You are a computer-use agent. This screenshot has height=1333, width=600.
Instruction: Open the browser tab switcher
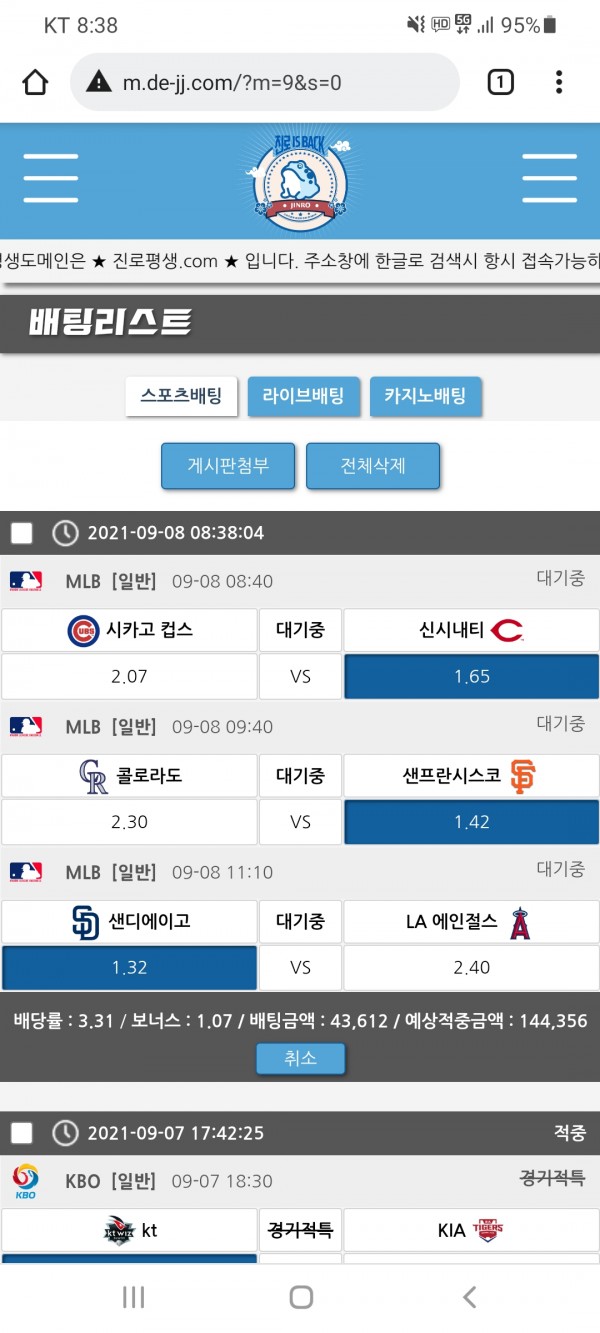(x=500, y=82)
